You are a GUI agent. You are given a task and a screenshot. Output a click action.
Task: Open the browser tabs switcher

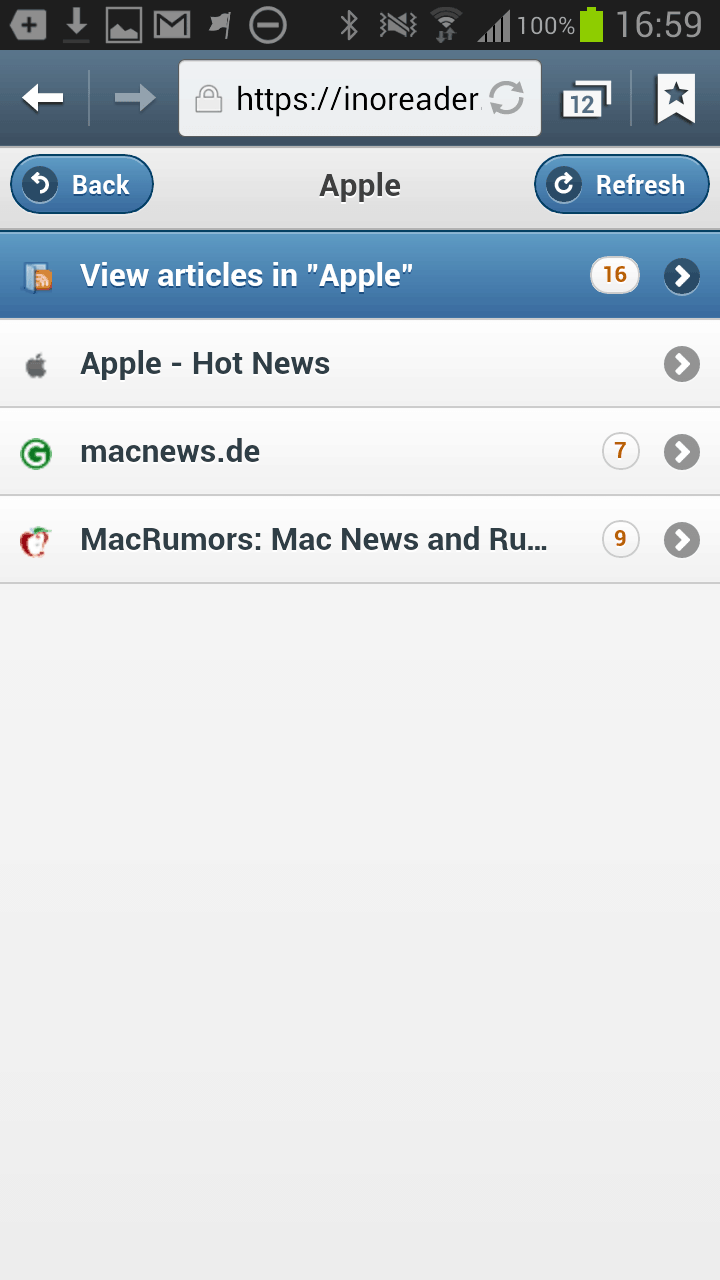click(x=585, y=99)
